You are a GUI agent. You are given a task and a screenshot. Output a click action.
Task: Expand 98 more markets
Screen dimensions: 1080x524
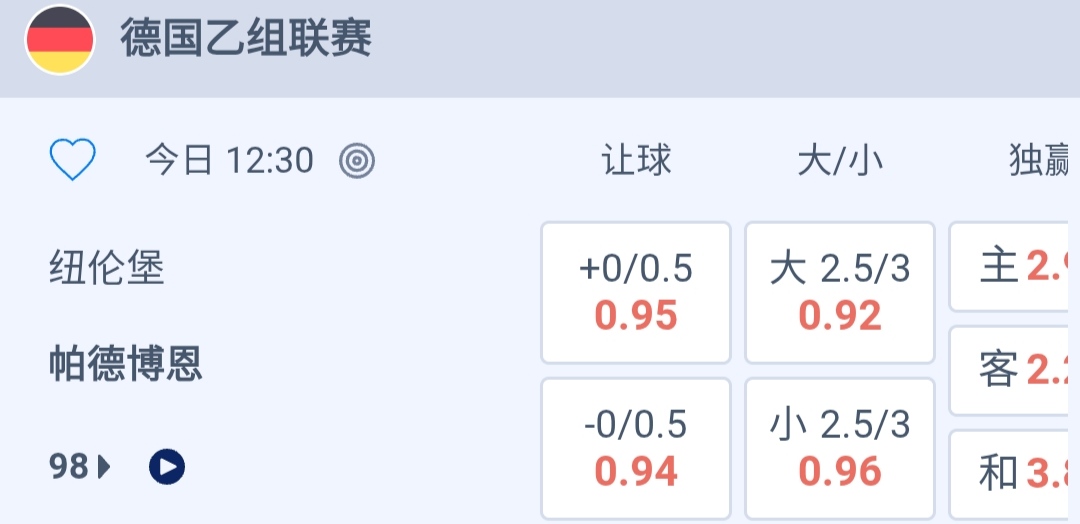80,466
